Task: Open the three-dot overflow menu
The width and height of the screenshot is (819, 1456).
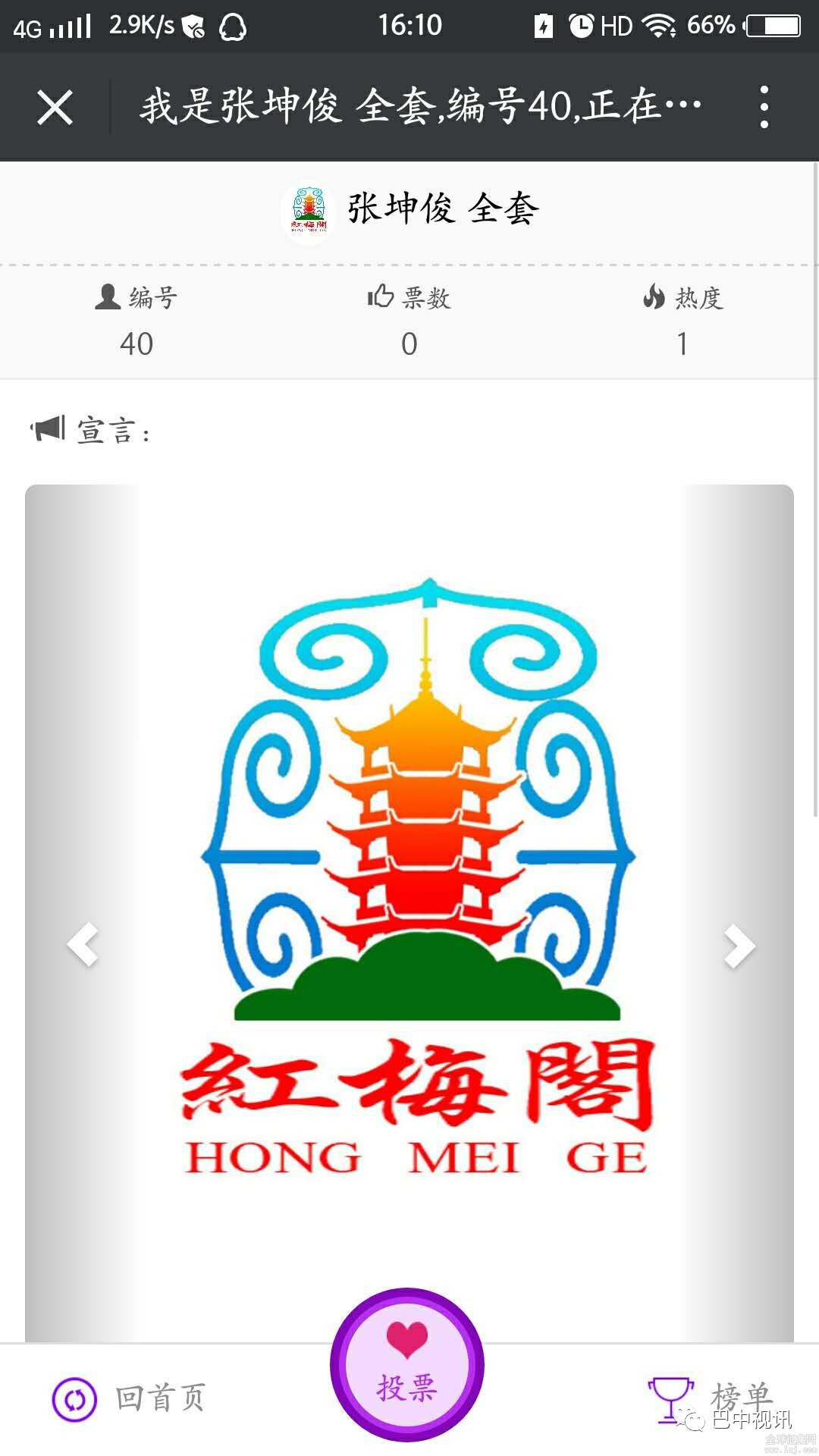Action: pyautogui.click(x=764, y=107)
